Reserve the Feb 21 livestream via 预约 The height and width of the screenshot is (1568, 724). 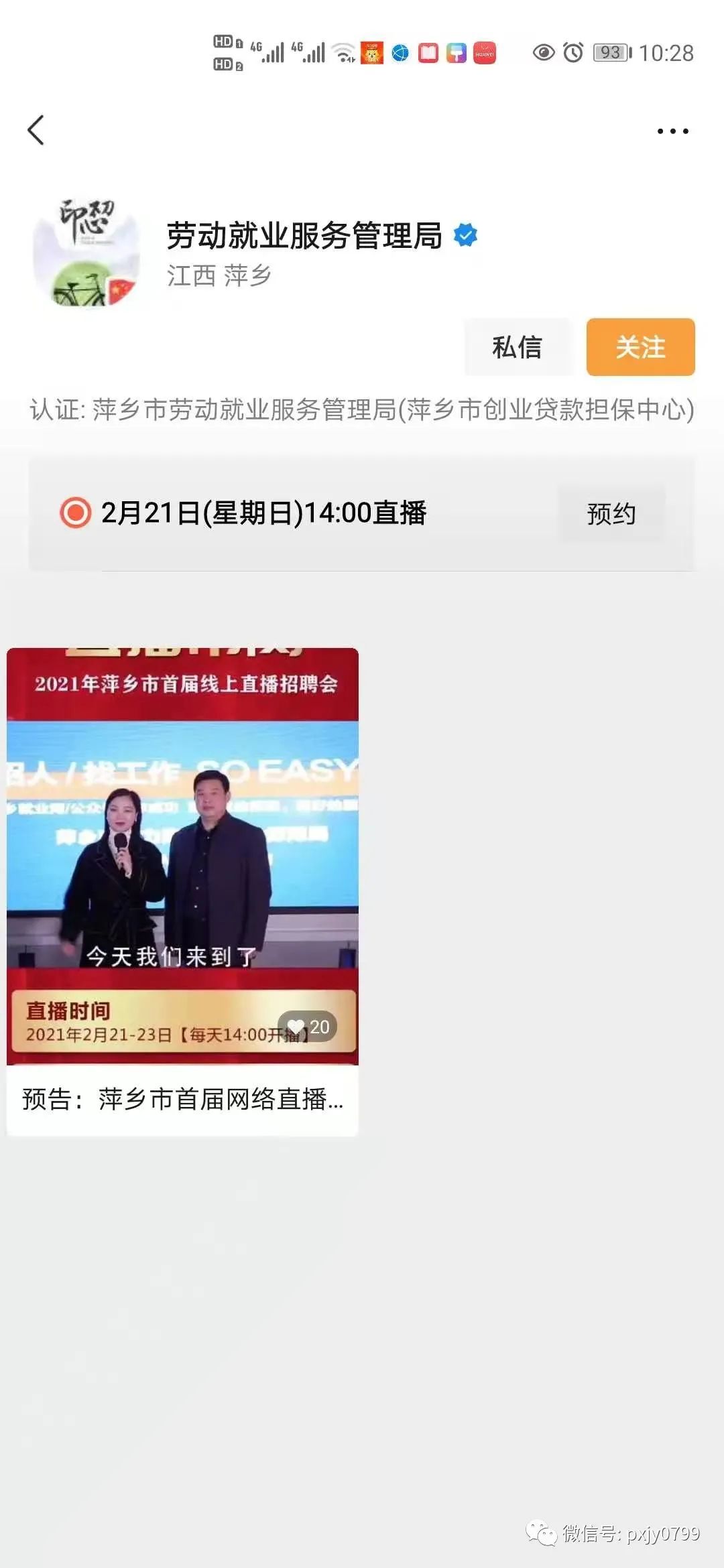[611, 514]
